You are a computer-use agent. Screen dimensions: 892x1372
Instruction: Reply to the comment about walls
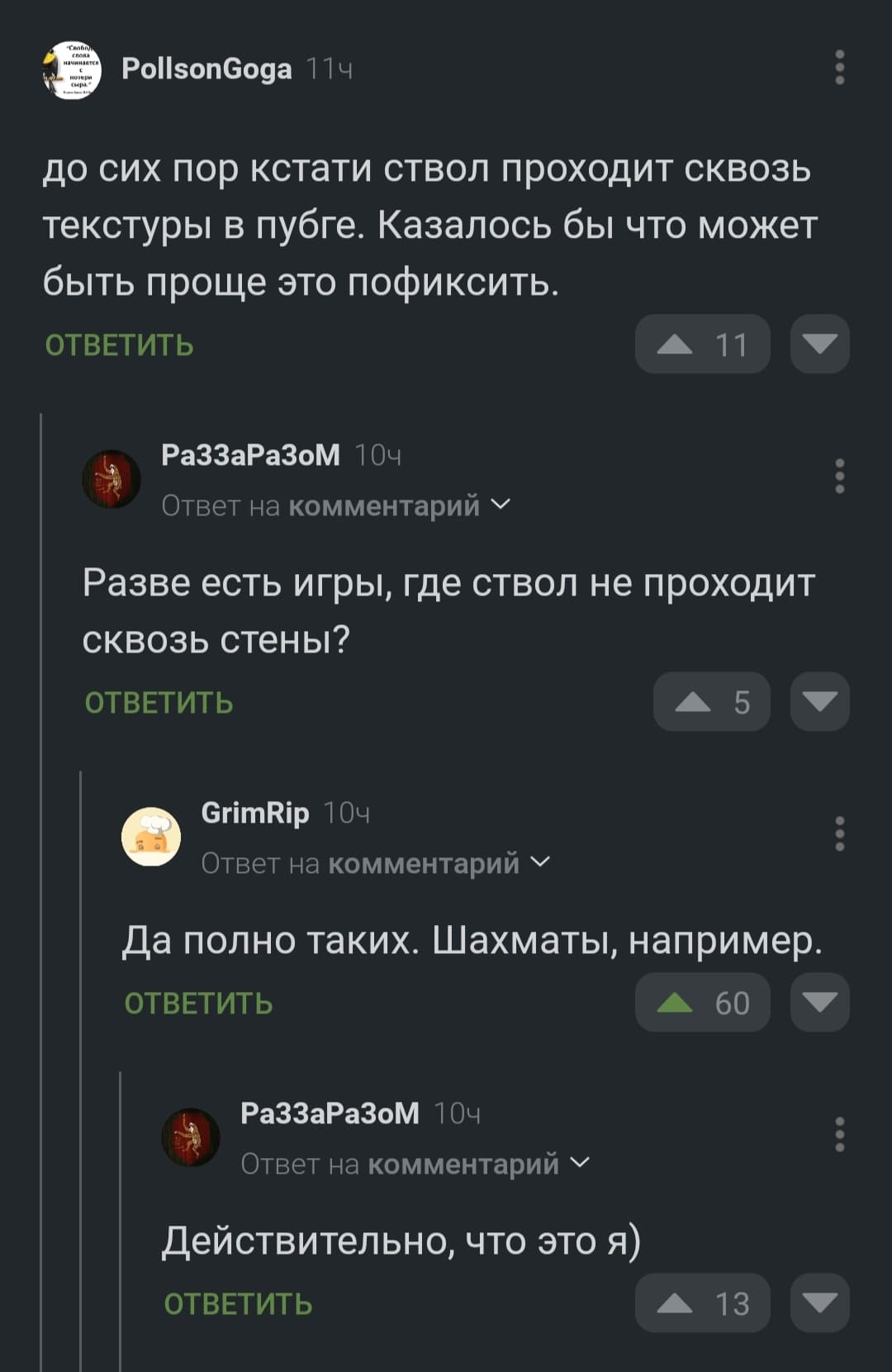pyautogui.click(x=159, y=703)
